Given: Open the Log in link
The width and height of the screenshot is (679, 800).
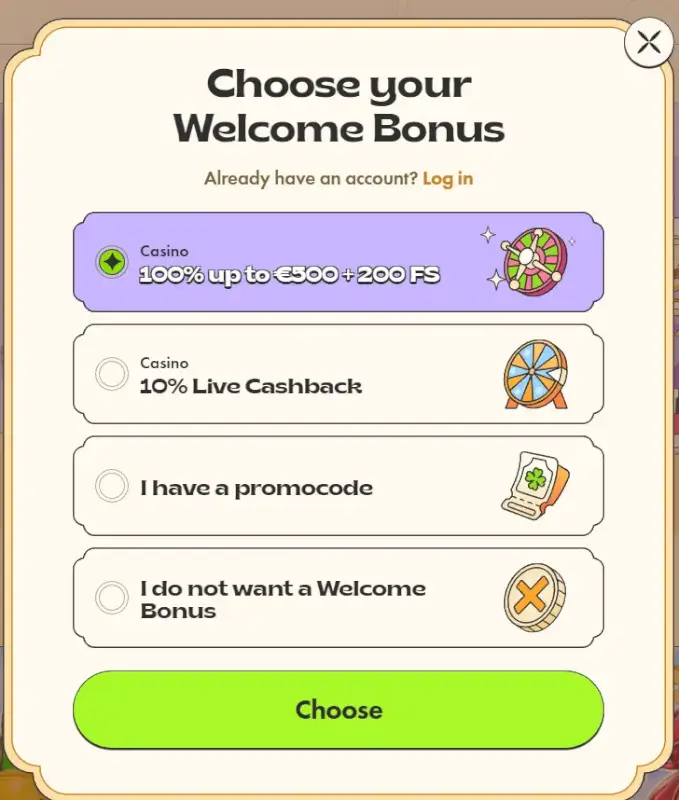Looking at the screenshot, I should tap(447, 178).
